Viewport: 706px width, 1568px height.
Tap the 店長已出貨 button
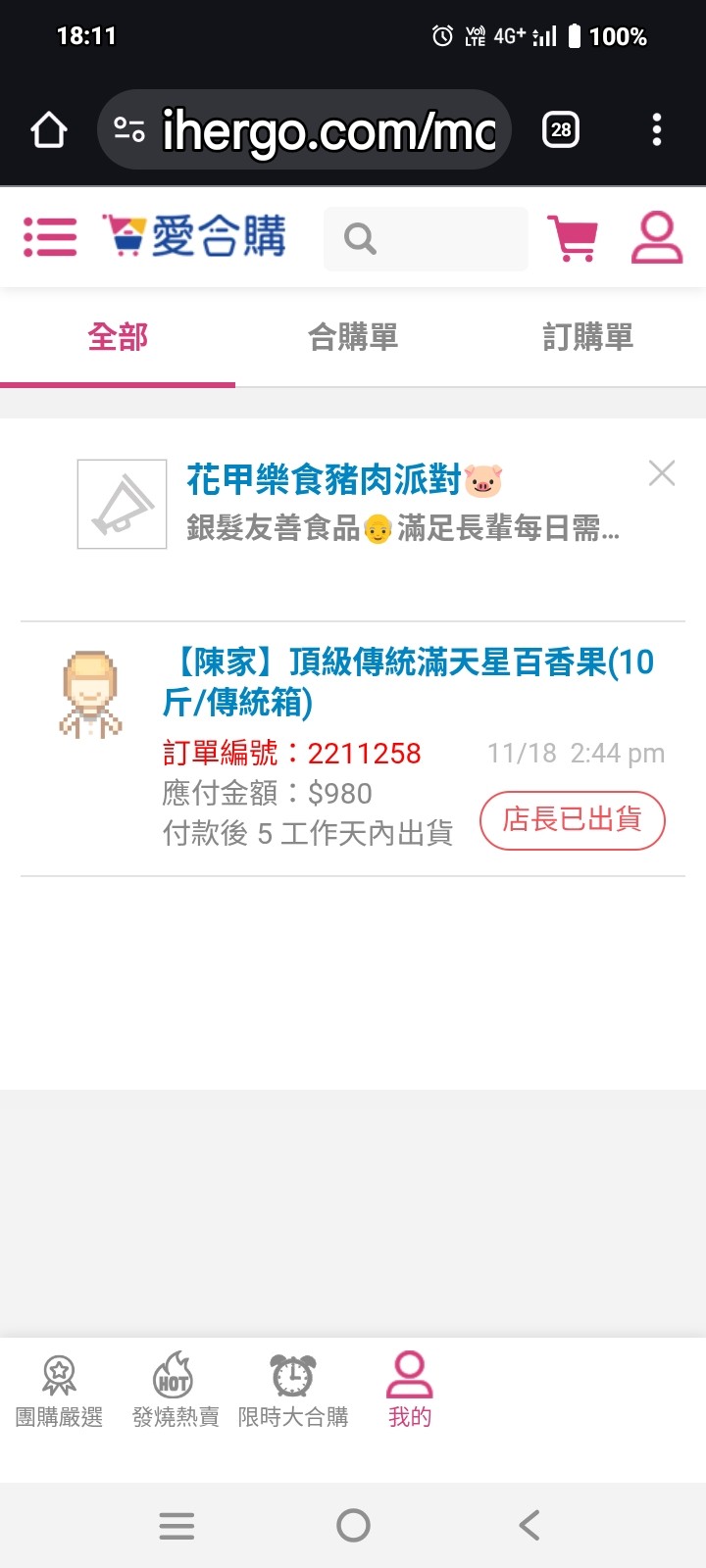[572, 819]
